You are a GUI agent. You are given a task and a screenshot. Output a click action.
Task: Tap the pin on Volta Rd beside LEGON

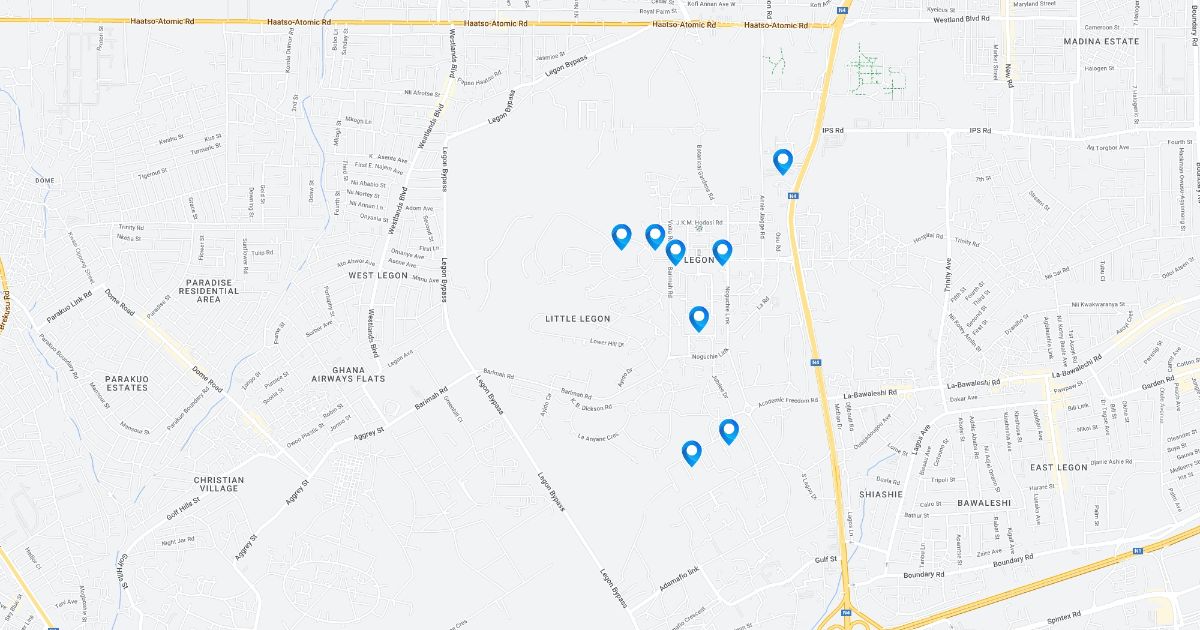(675, 251)
